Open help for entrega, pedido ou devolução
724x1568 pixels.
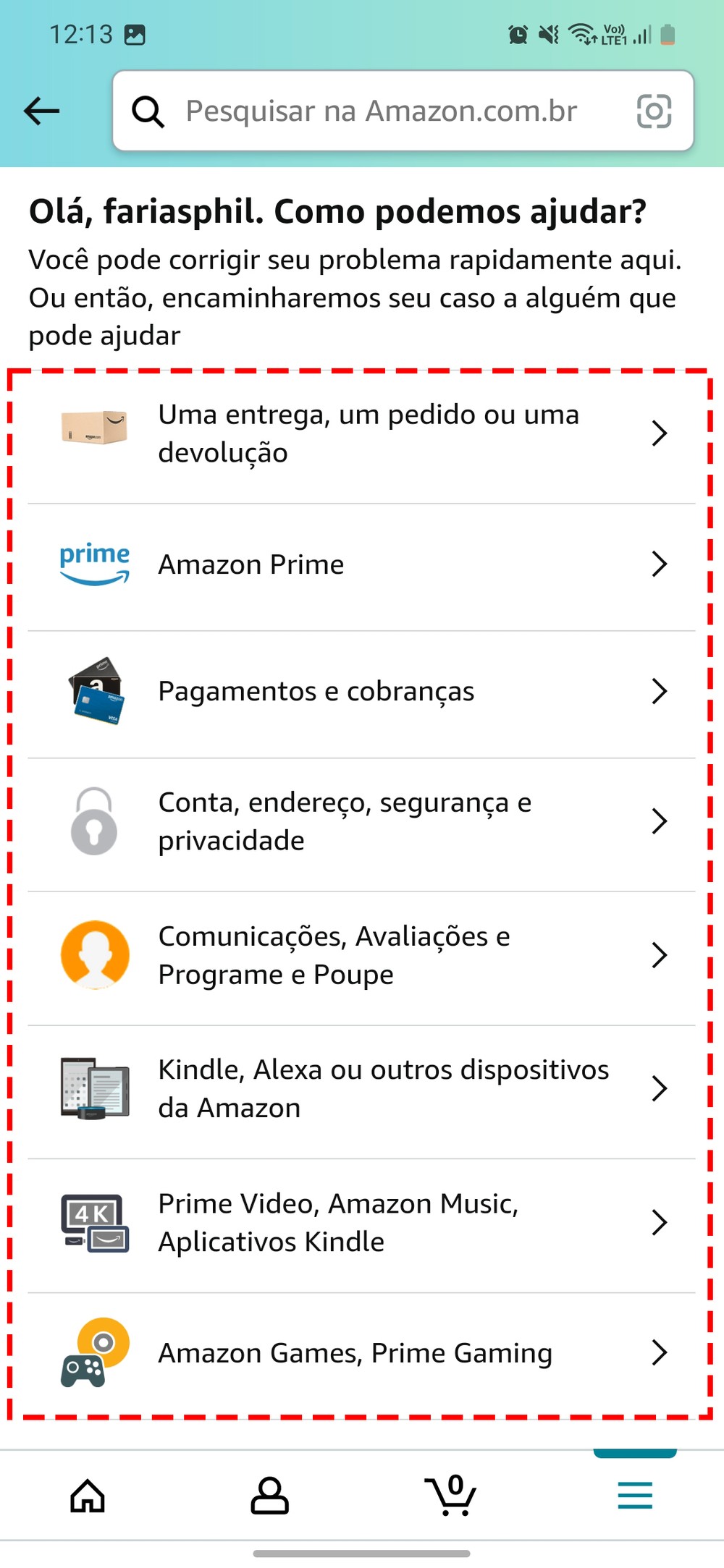(x=362, y=434)
